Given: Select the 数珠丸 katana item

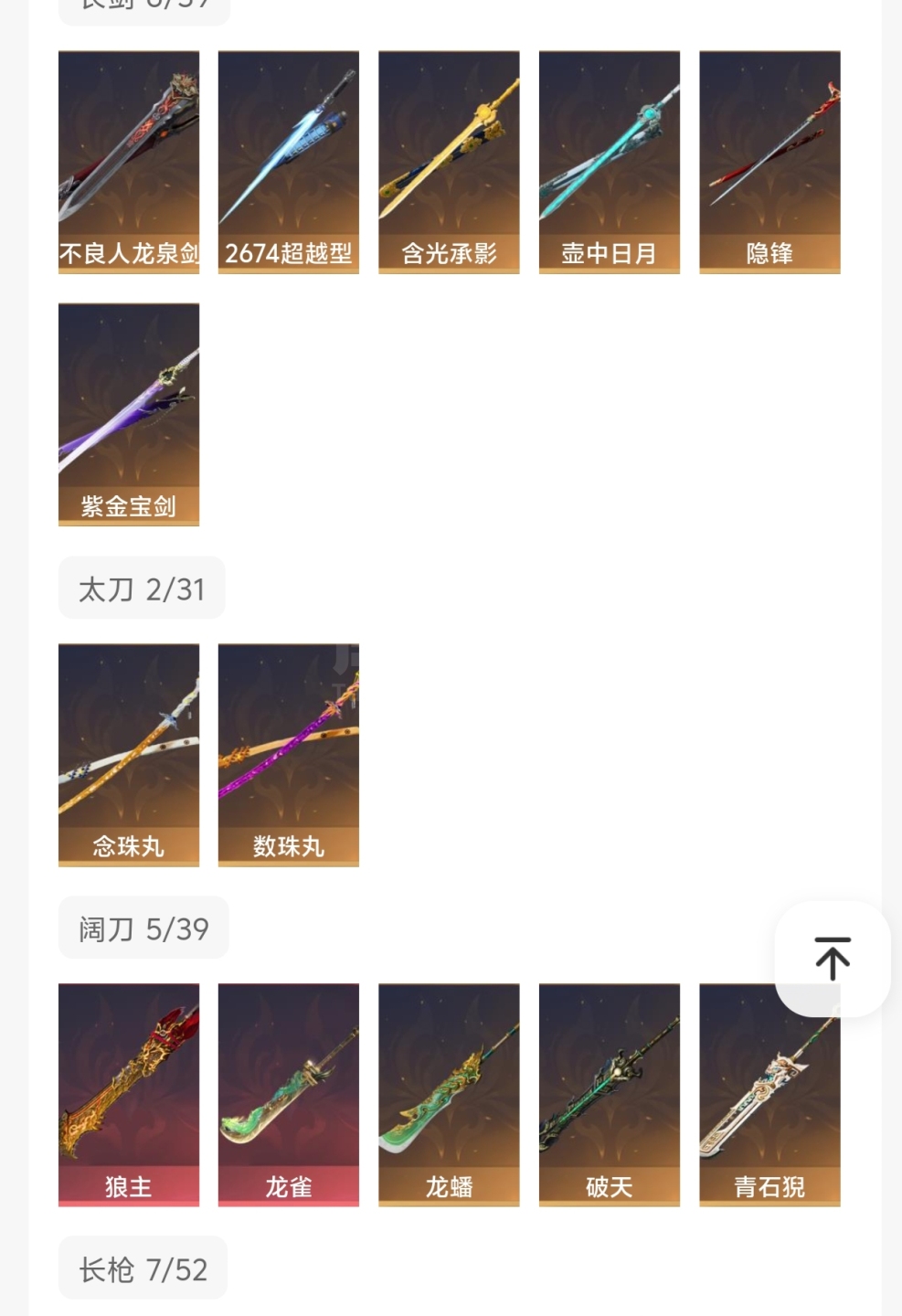Looking at the screenshot, I should pos(289,754).
